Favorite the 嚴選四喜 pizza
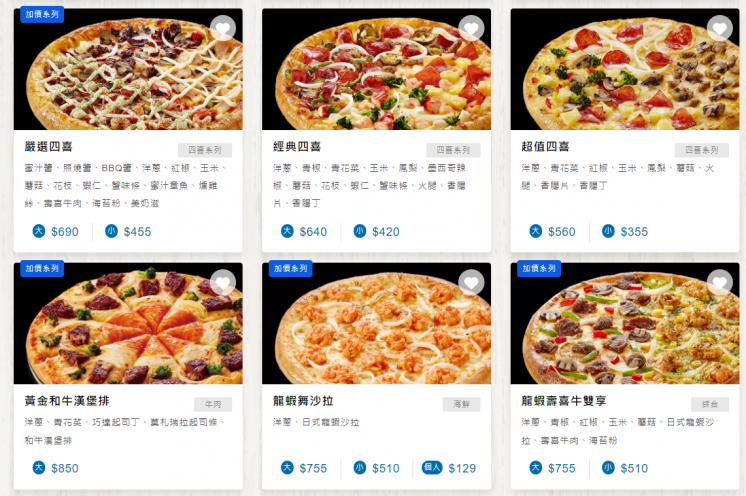 click(222, 28)
